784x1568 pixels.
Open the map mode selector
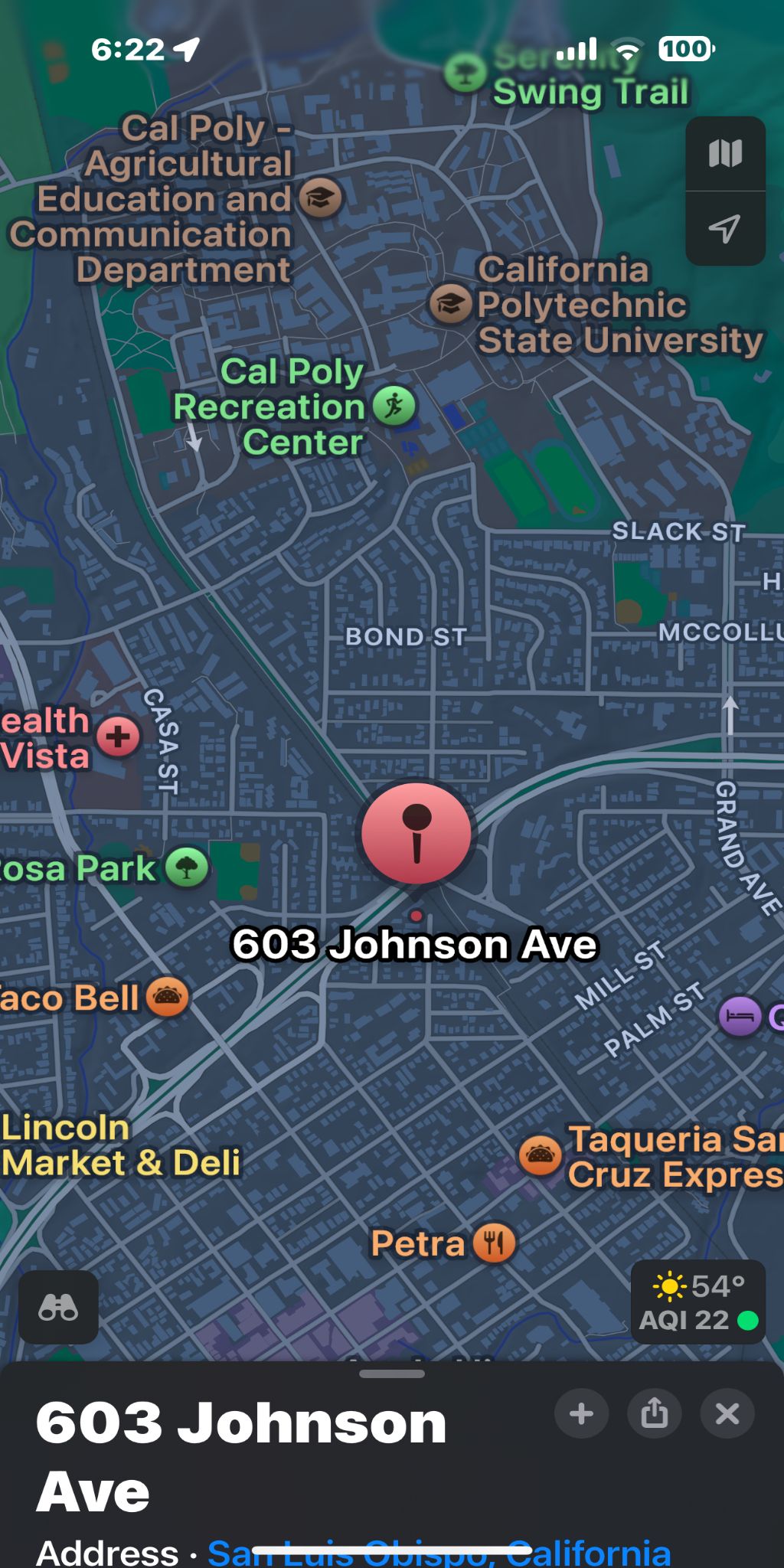[x=725, y=154]
